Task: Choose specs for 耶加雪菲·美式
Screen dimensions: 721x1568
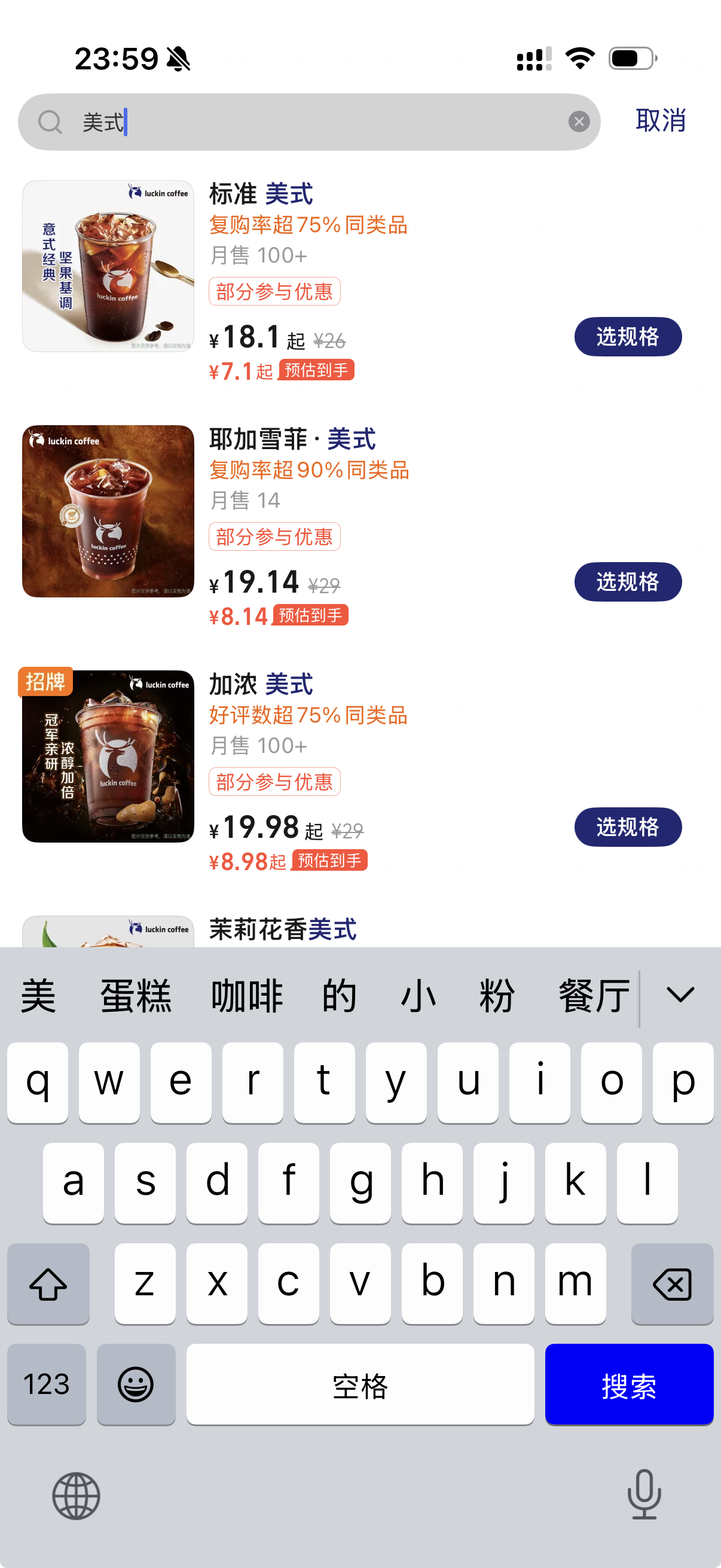Action: point(627,582)
